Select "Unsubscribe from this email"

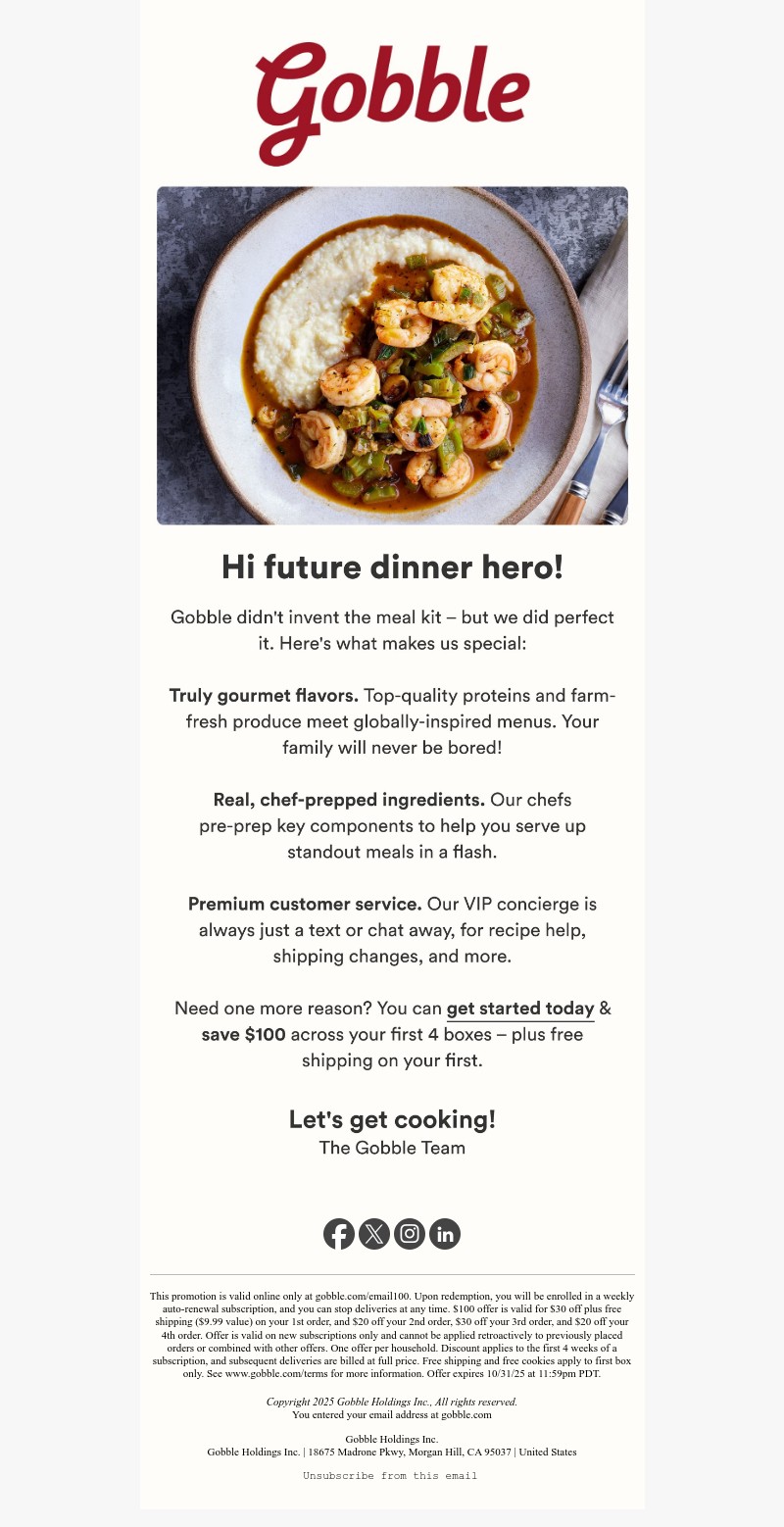390,1475
